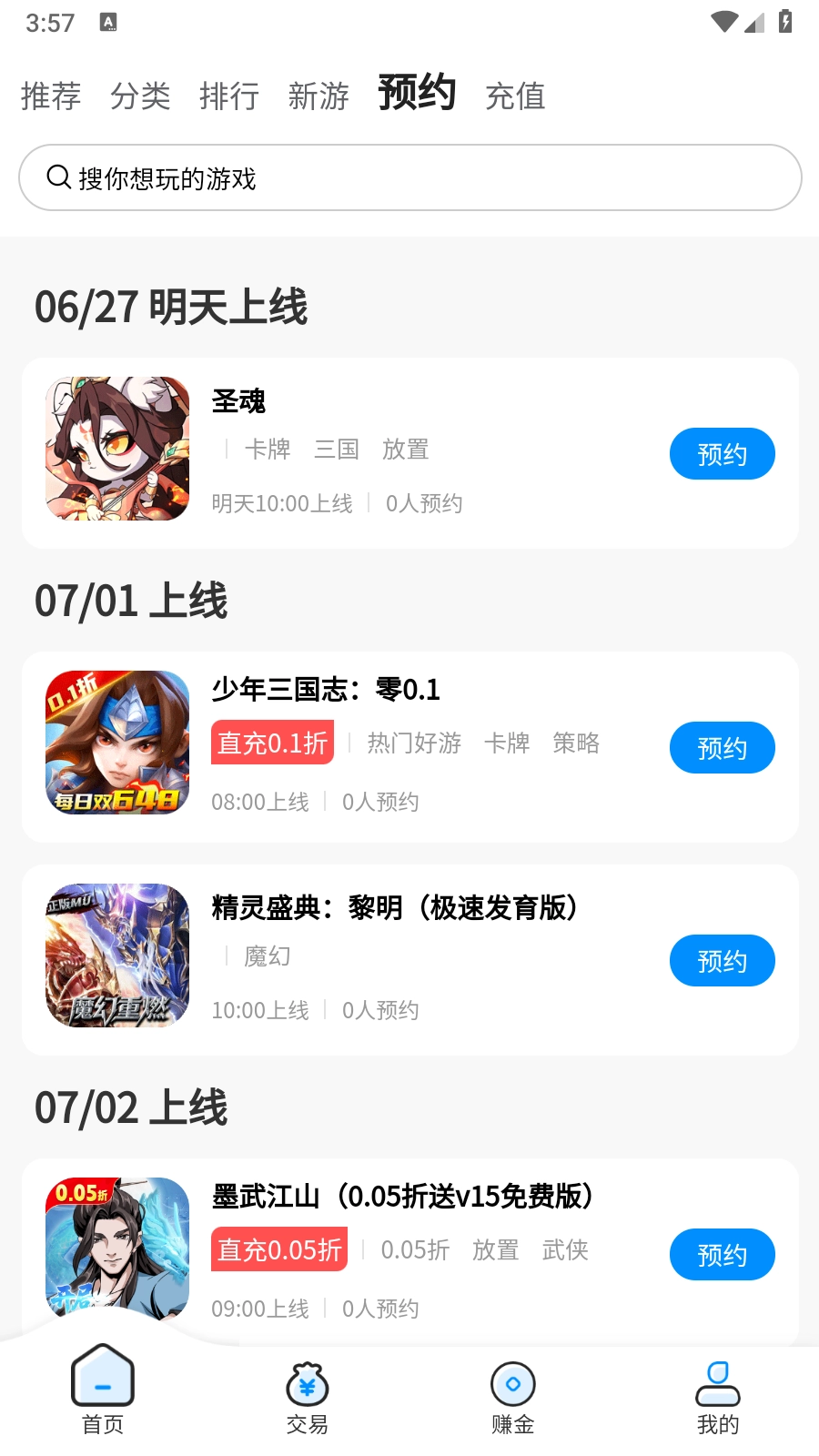Open the 我的 profile tab
819x1456 pixels.
tap(717, 1397)
